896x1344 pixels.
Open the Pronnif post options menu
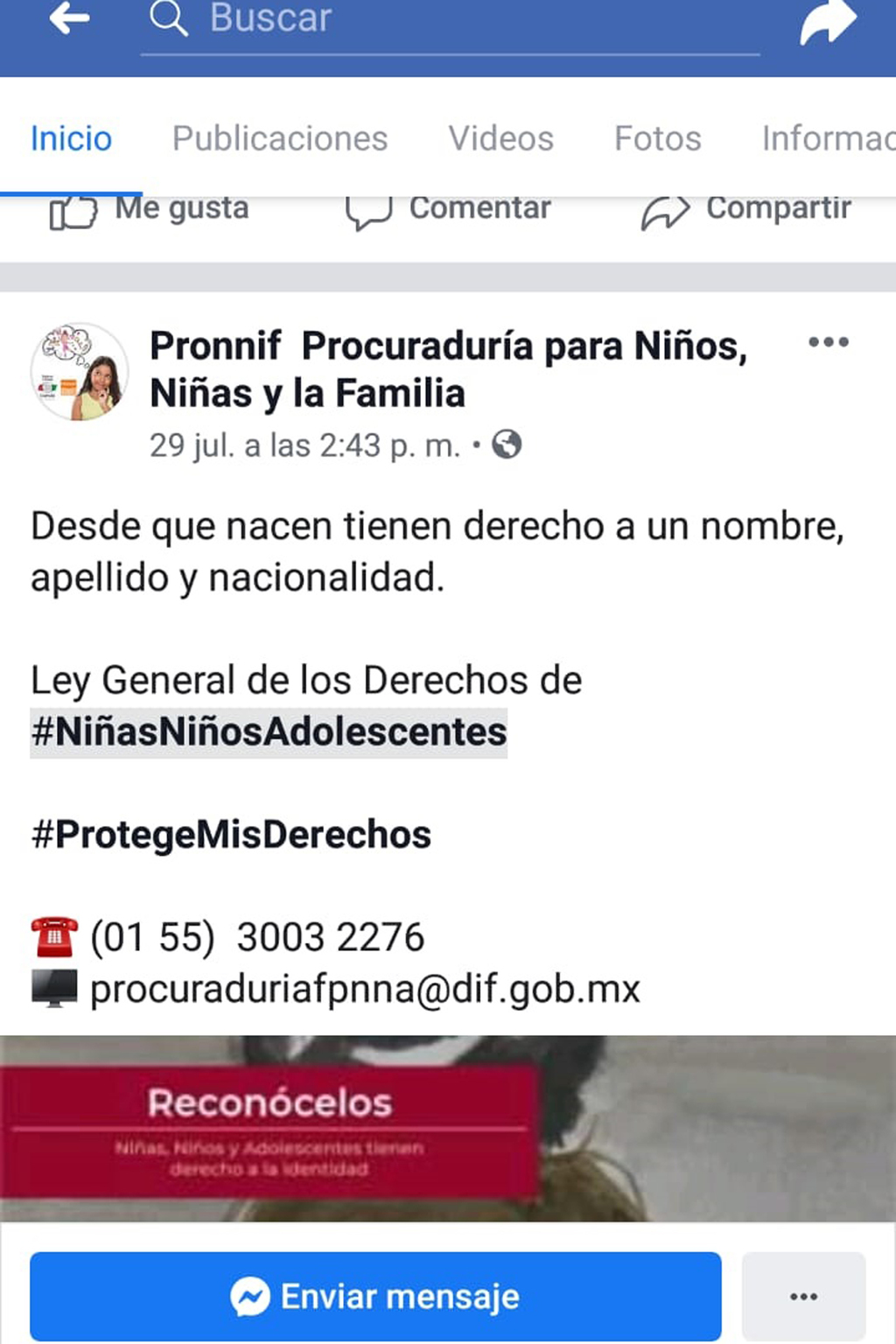pyautogui.click(x=828, y=342)
